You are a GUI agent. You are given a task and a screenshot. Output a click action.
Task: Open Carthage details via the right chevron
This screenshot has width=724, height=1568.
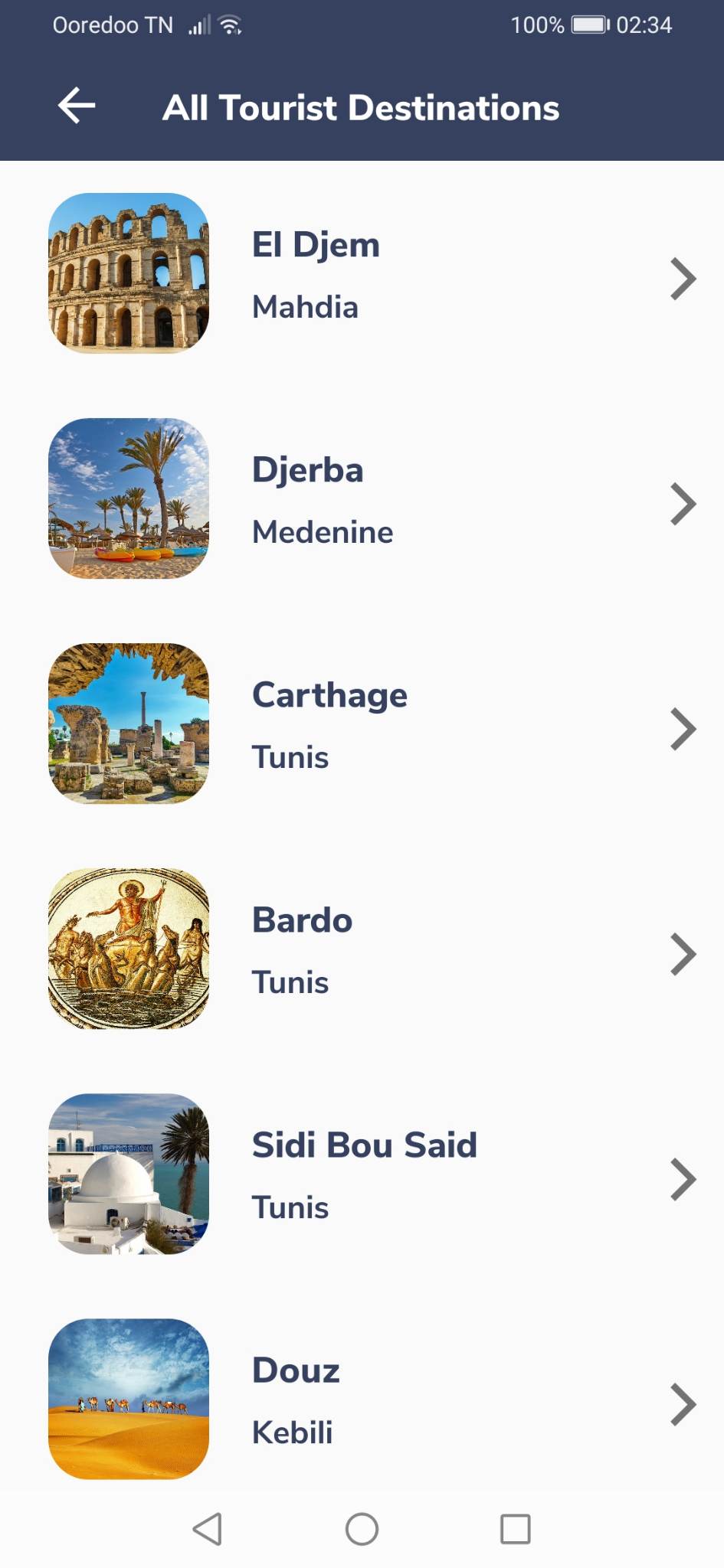point(683,729)
